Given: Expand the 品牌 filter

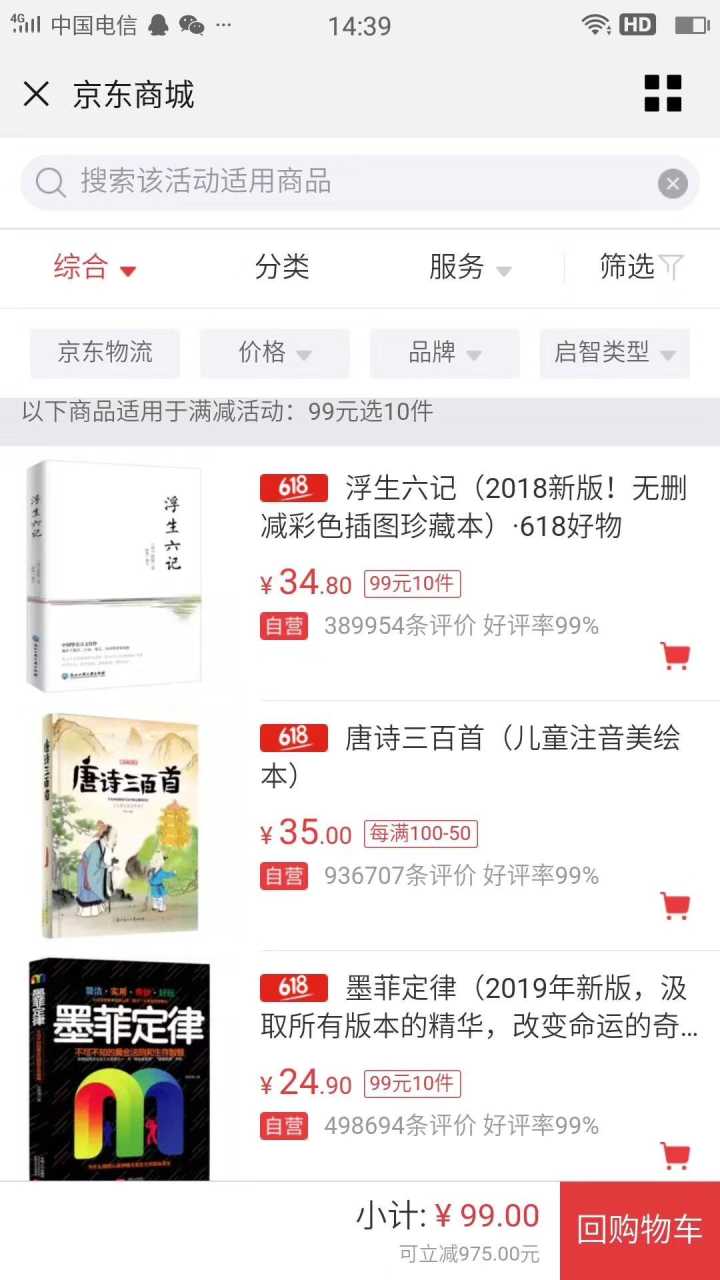Looking at the screenshot, I should point(445,353).
